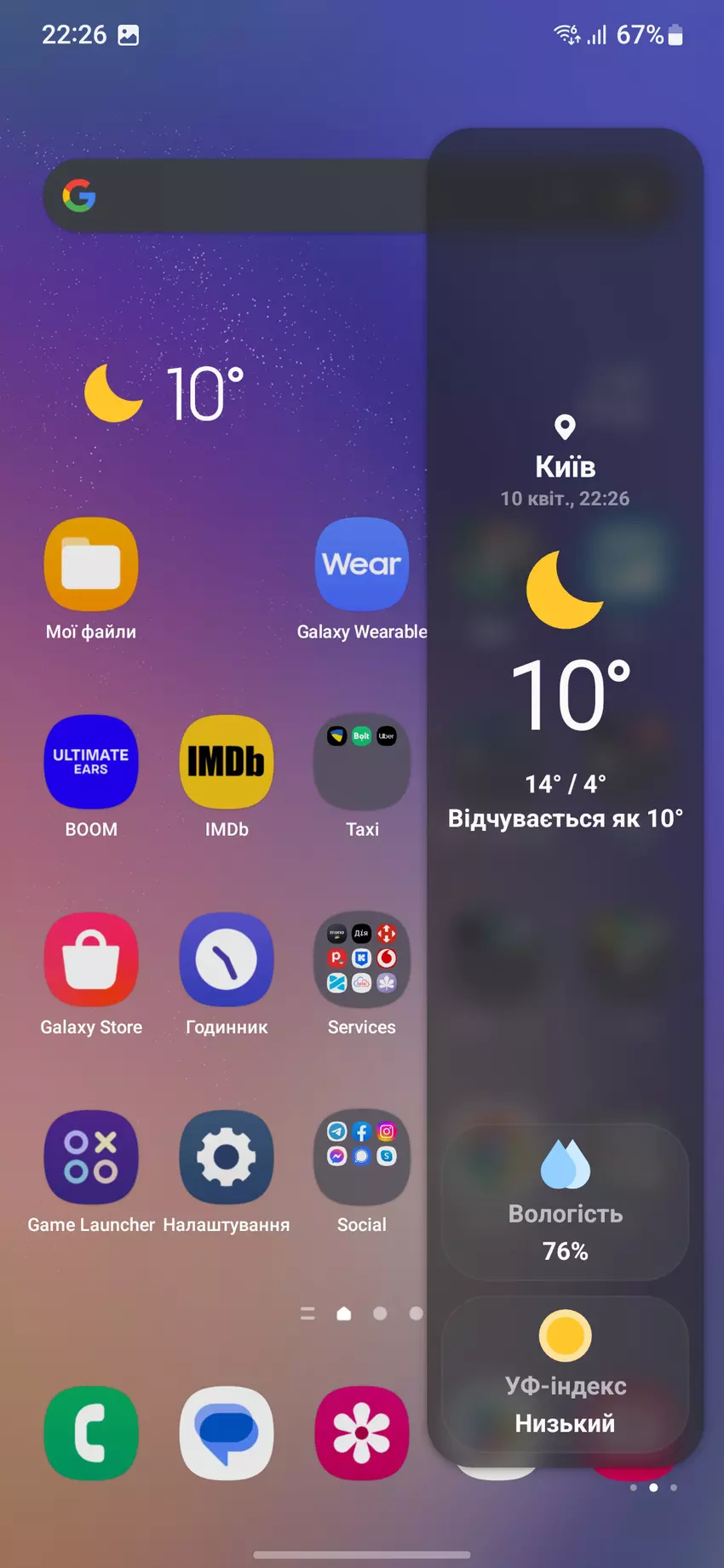Open Game Launcher

(x=91, y=1157)
